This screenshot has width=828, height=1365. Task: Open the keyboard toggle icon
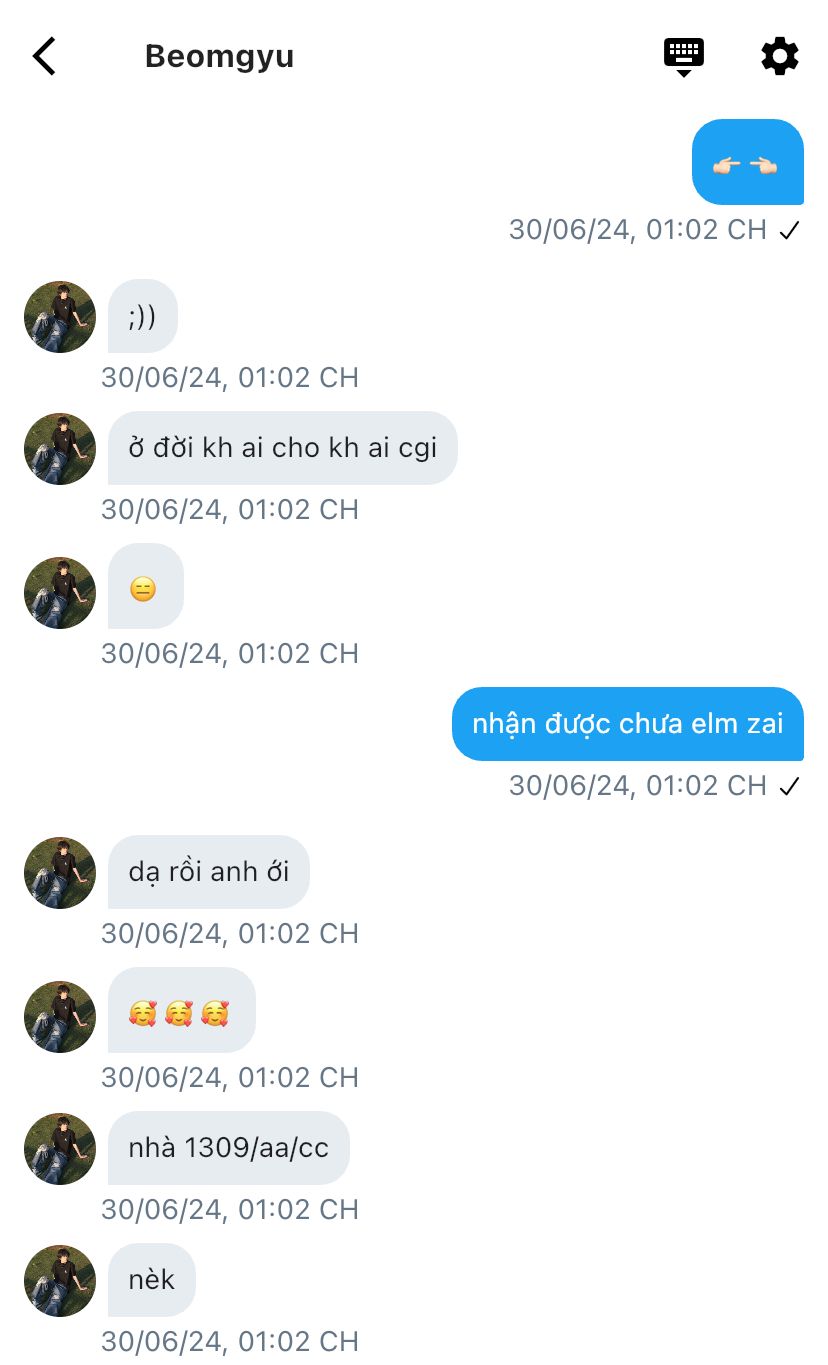pyautogui.click(x=684, y=57)
